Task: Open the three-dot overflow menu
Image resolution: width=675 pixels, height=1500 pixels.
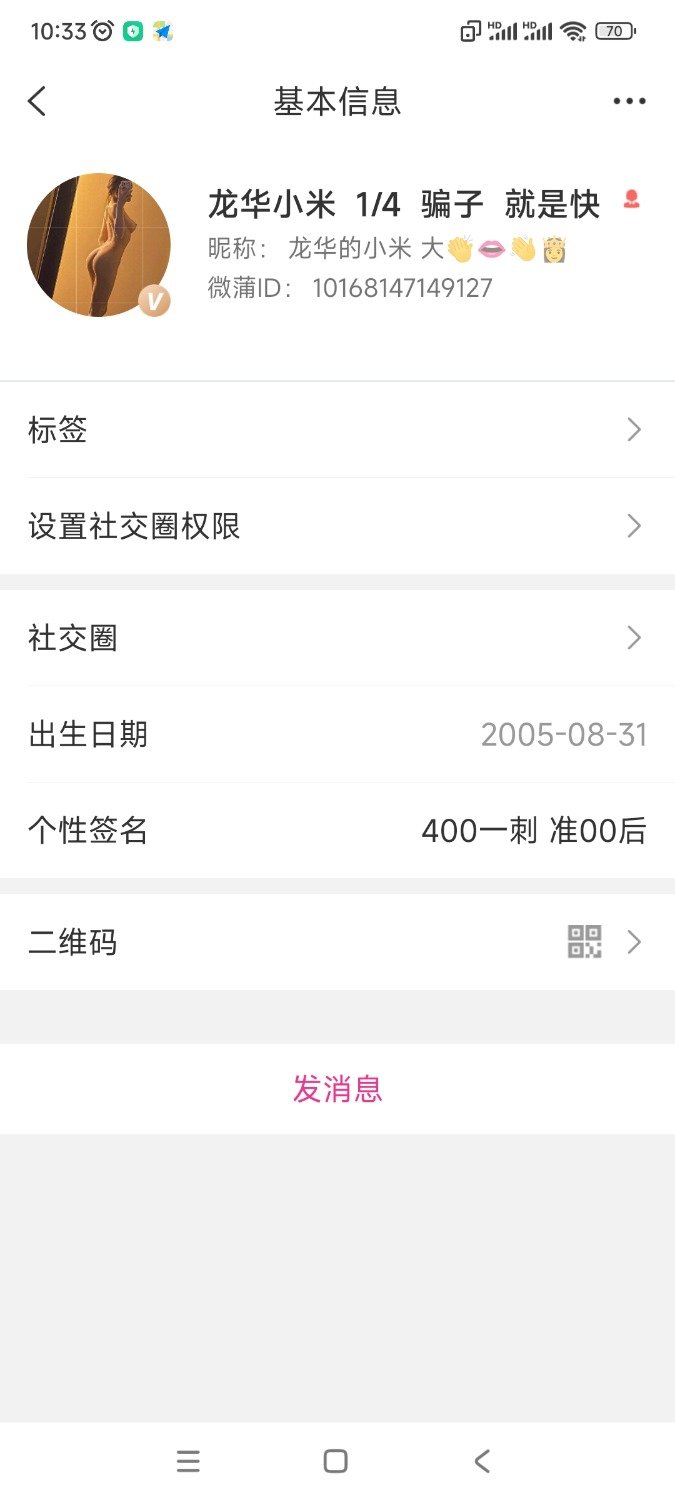Action: coord(629,101)
